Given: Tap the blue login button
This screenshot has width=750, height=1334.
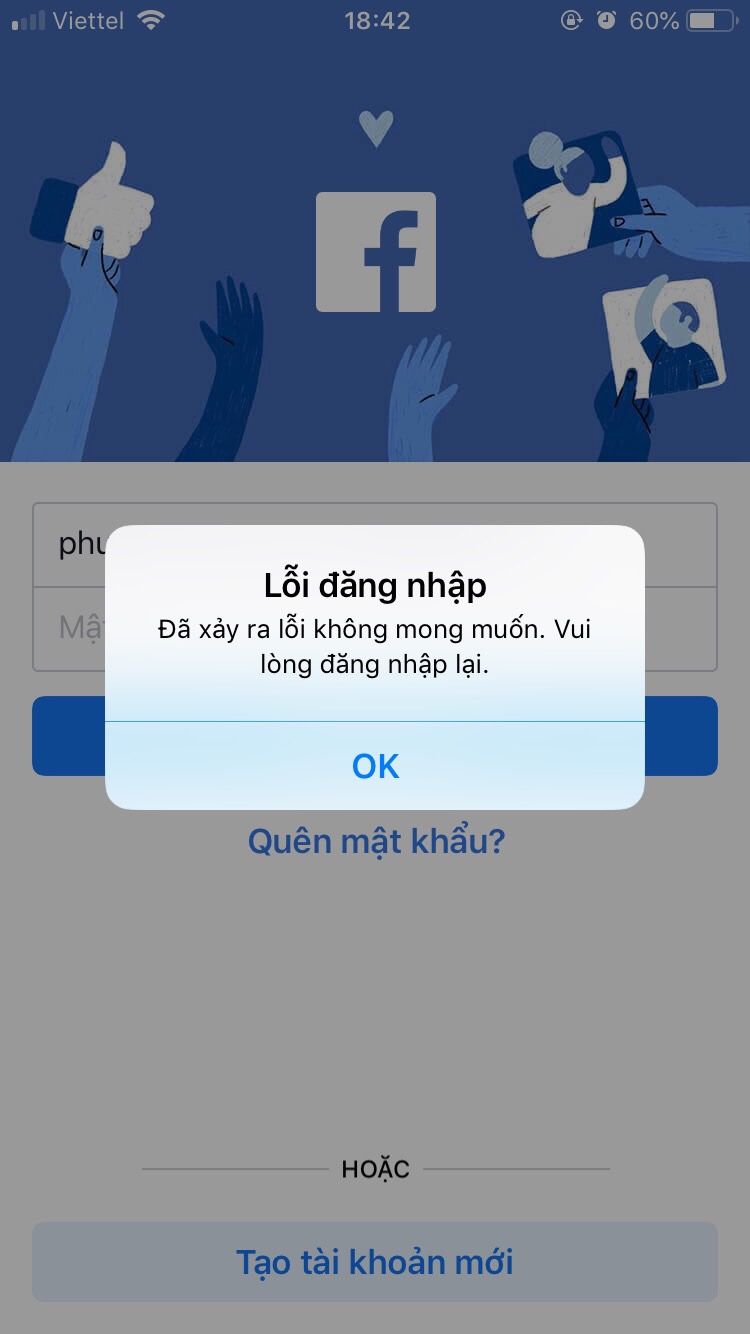Looking at the screenshot, I should pos(680,736).
